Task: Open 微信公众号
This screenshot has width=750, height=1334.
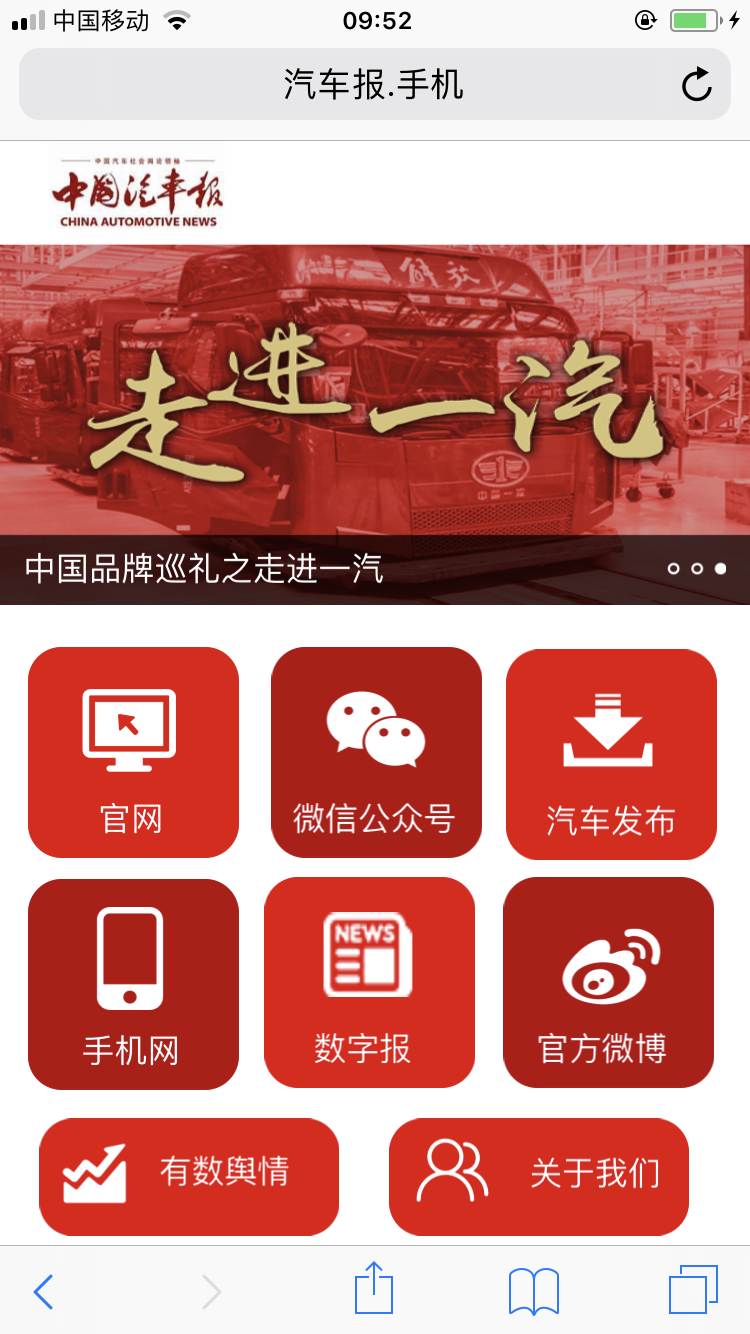Action: tap(376, 752)
